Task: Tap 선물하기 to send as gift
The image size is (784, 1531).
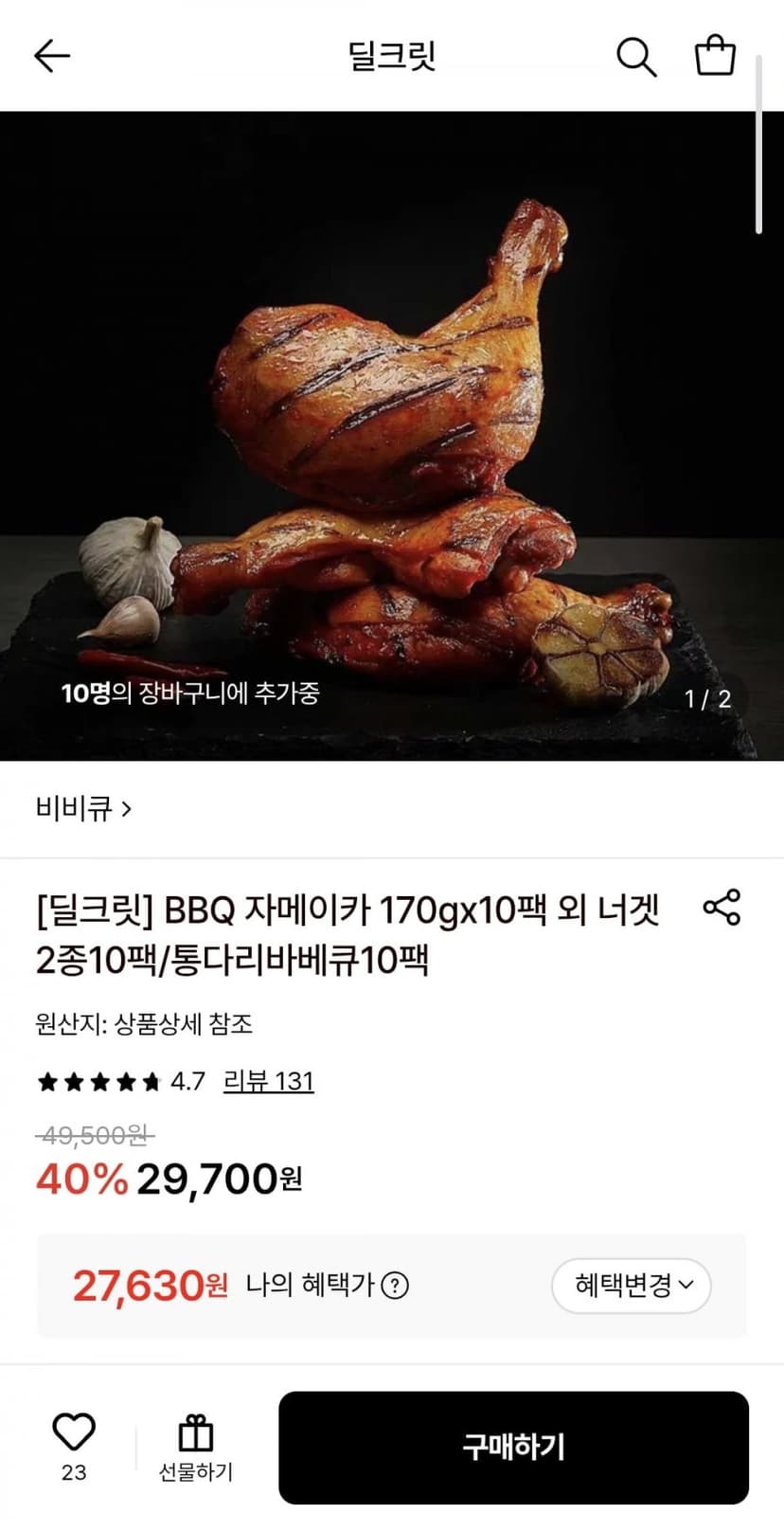Action: [195, 1449]
